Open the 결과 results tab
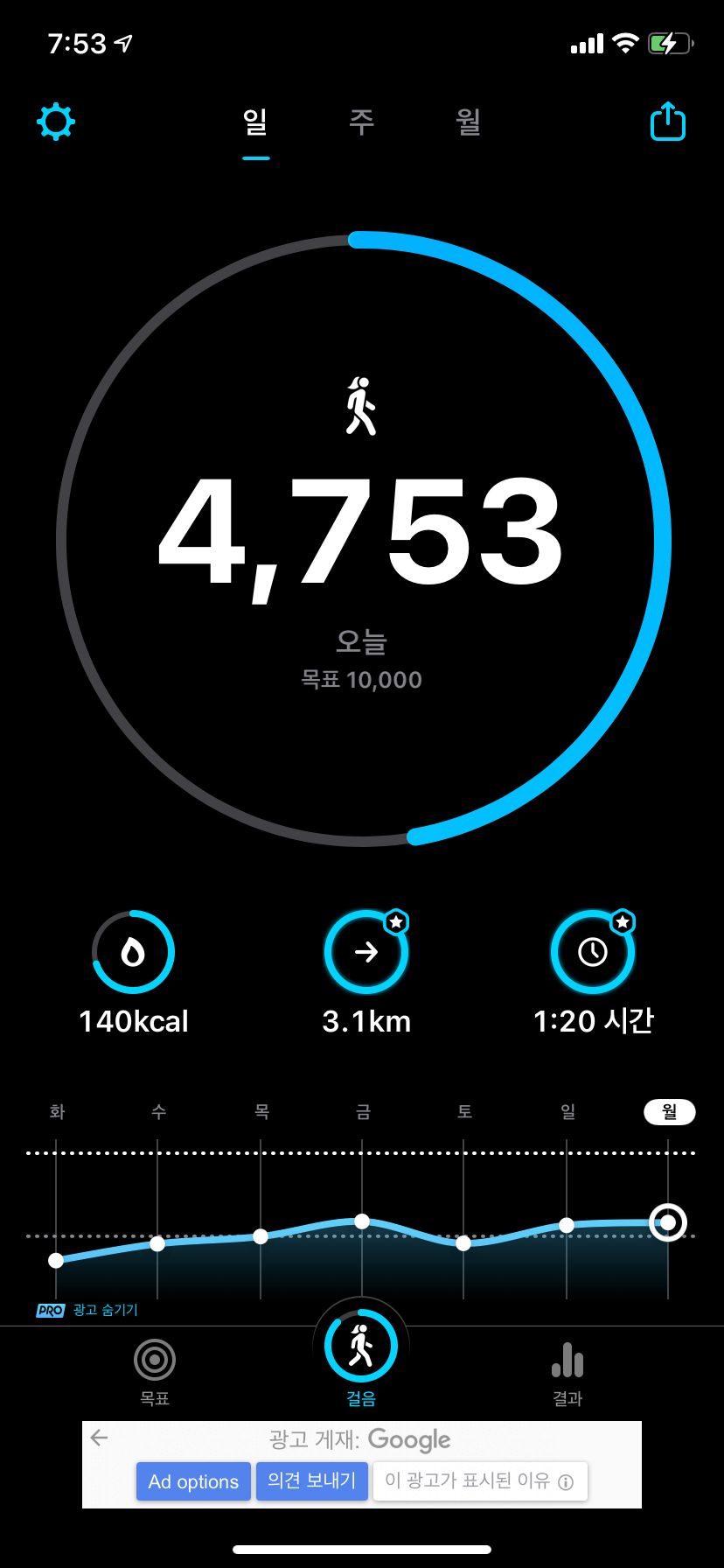Image resolution: width=724 pixels, height=1568 pixels. click(x=567, y=1369)
